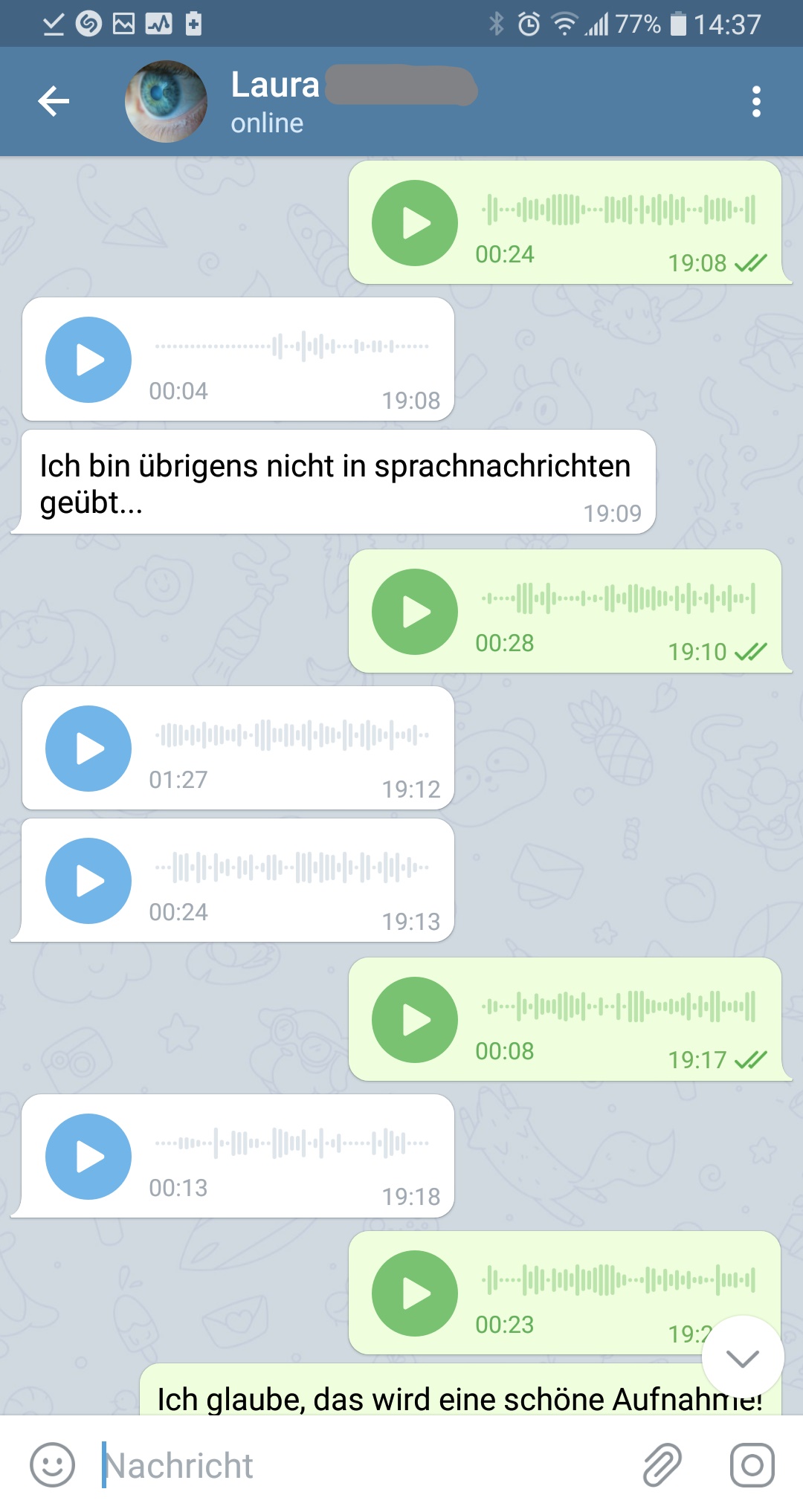Viewport: 803px width, 1512px height.
Task: Open the emoji picker
Action: (x=52, y=1465)
